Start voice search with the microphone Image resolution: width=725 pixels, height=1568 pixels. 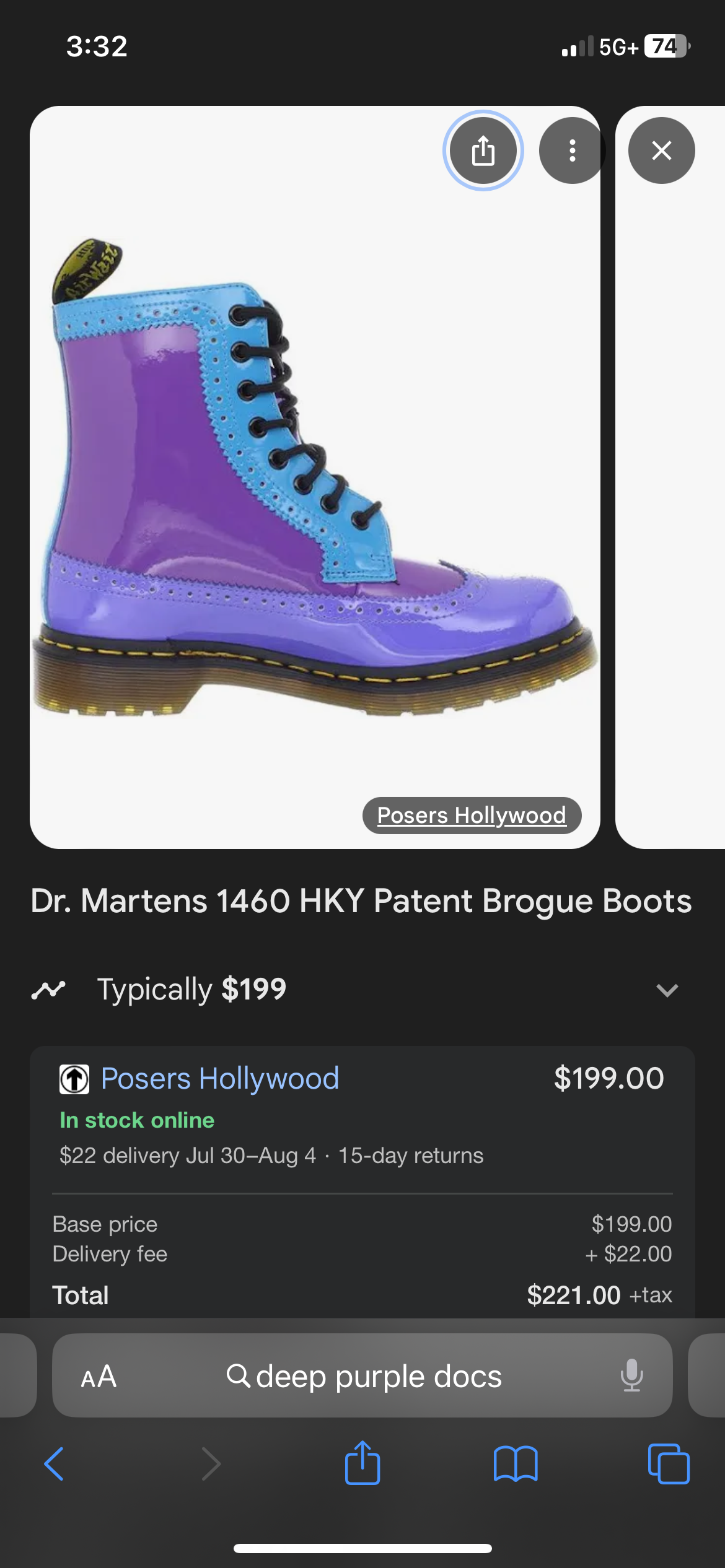(x=631, y=1375)
